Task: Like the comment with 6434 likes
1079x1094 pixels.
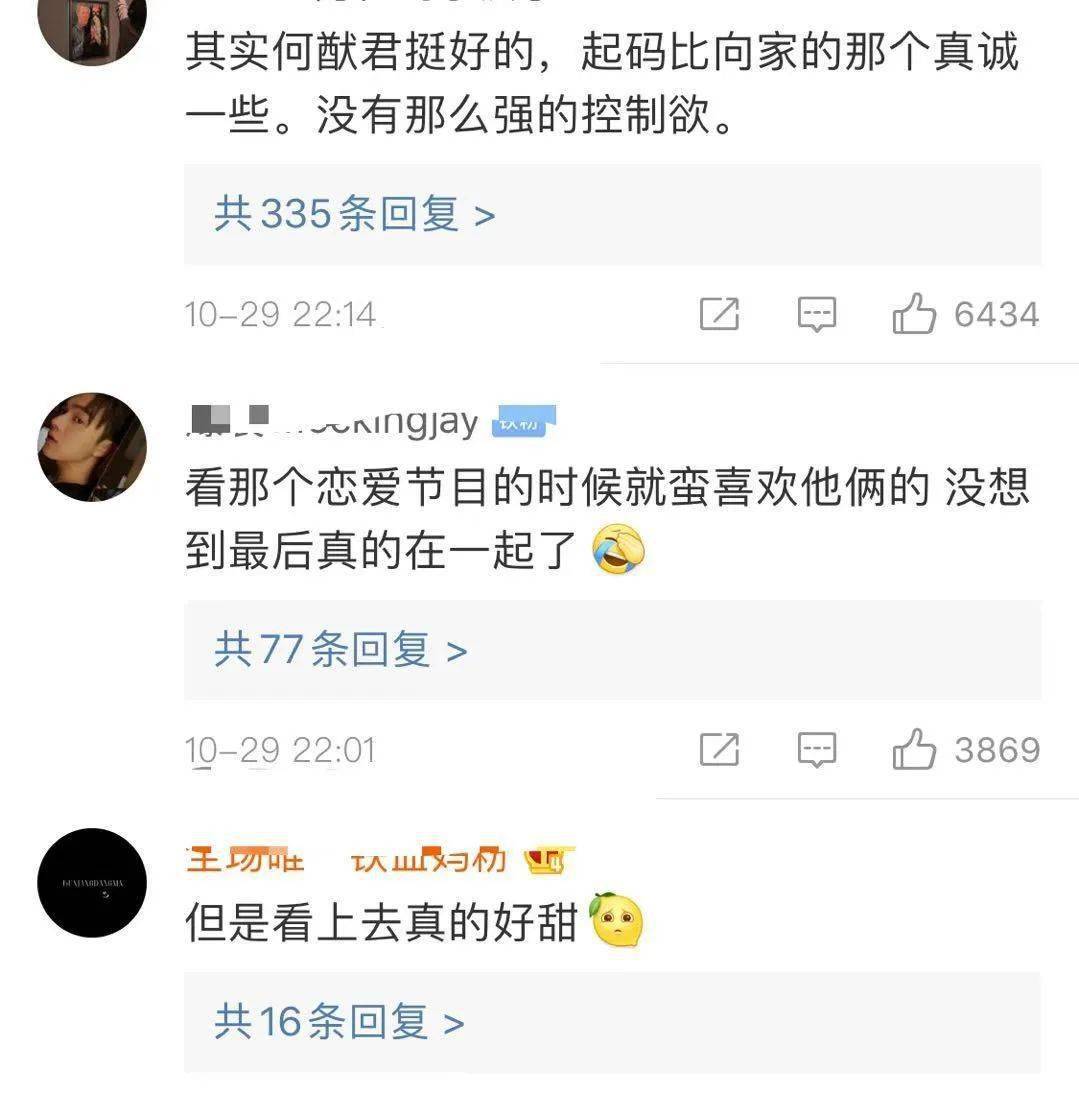Action: point(914,315)
